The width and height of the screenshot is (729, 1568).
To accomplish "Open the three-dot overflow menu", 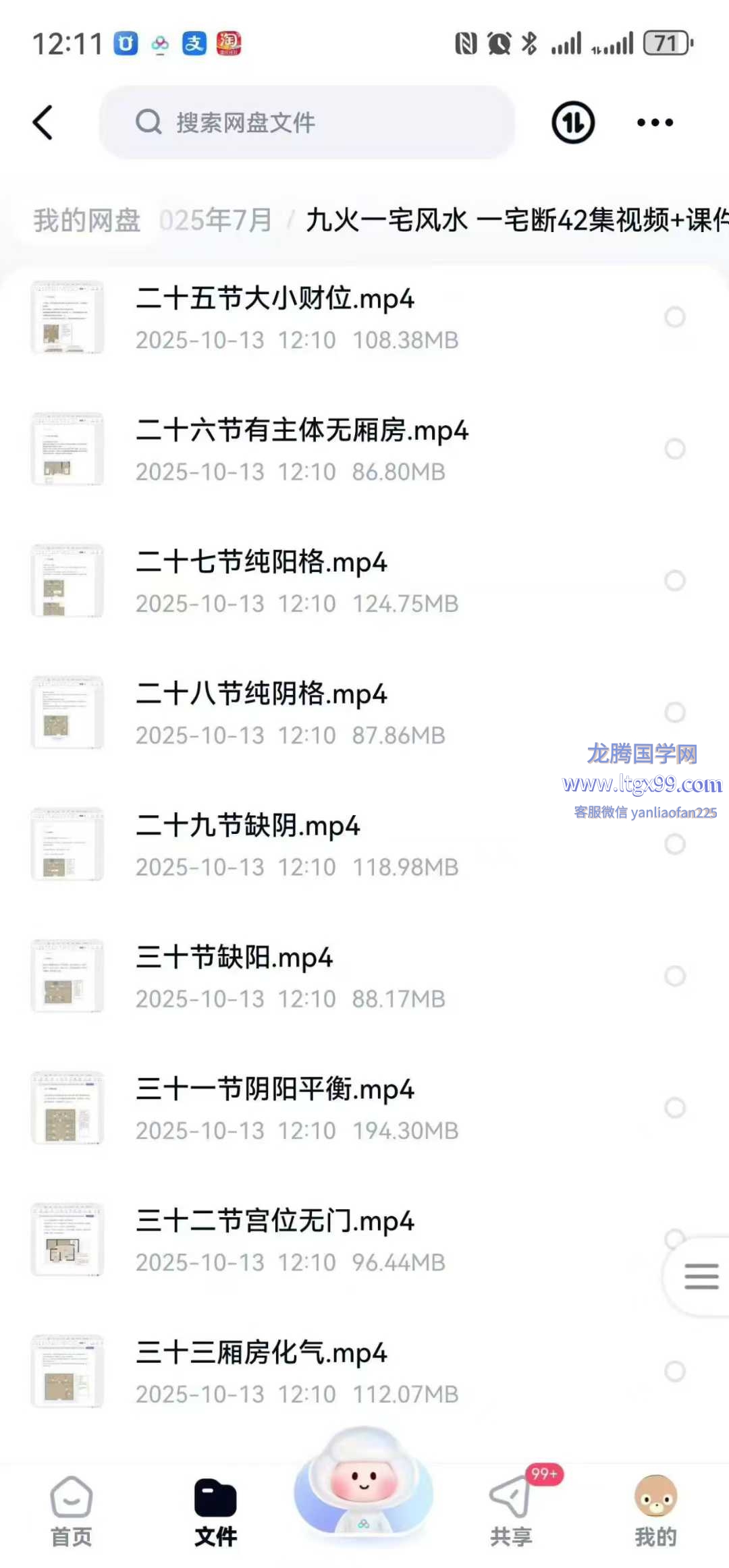I will (x=655, y=123).
